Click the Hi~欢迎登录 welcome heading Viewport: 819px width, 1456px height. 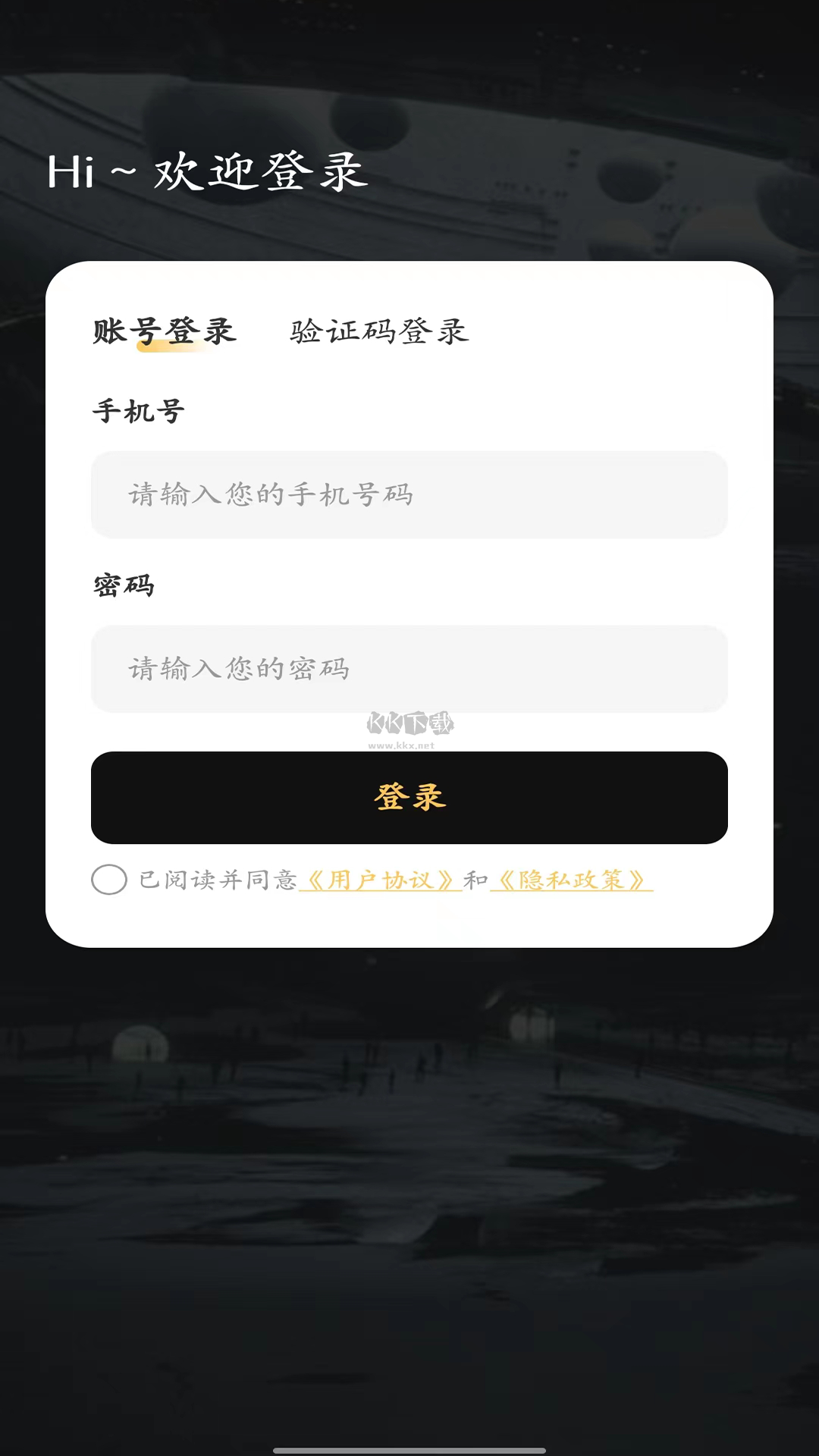click(206, 173)
